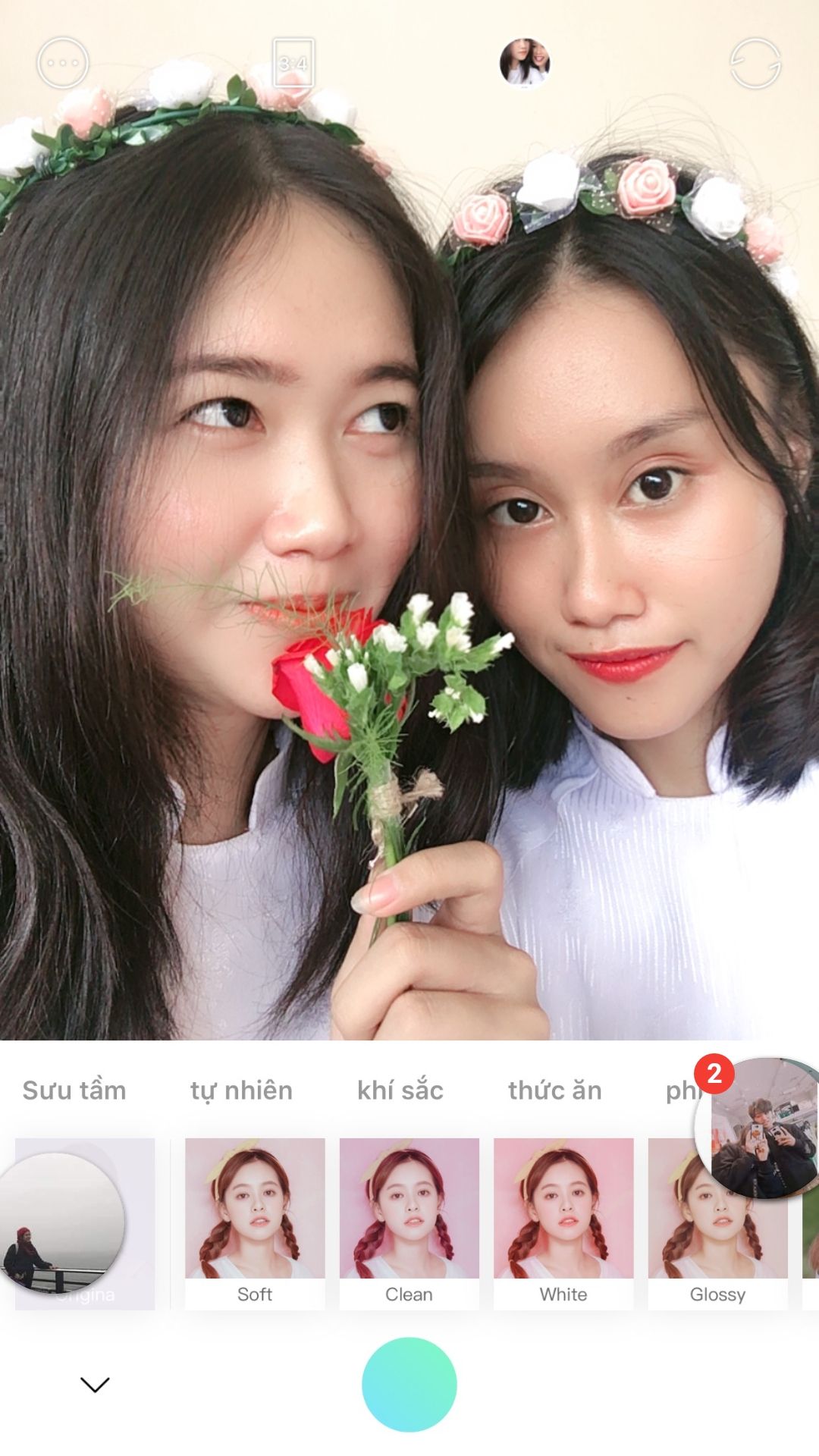Flip to the other camera
This screenshot has height=1456, width=819.
coord(755,63)
